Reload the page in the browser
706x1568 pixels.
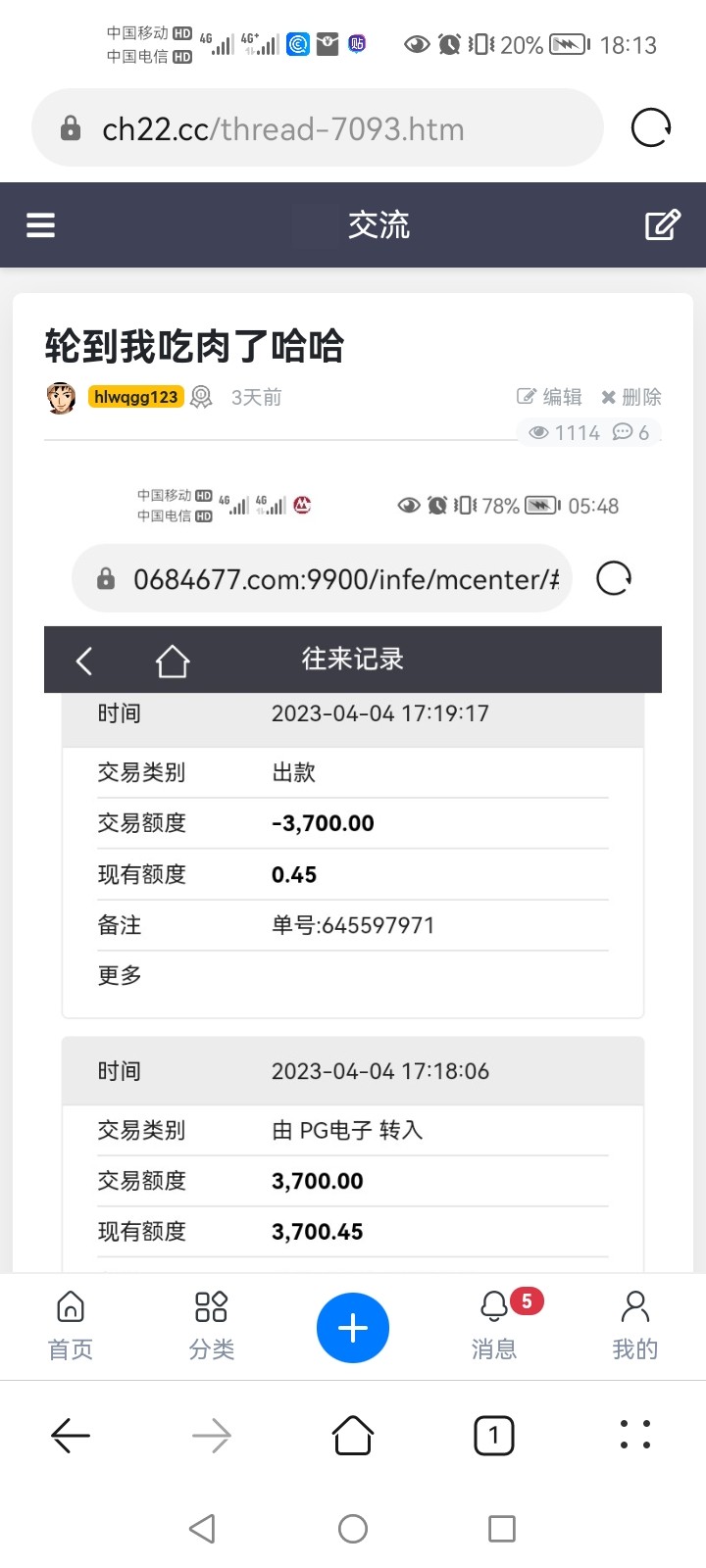coord(650,128)
